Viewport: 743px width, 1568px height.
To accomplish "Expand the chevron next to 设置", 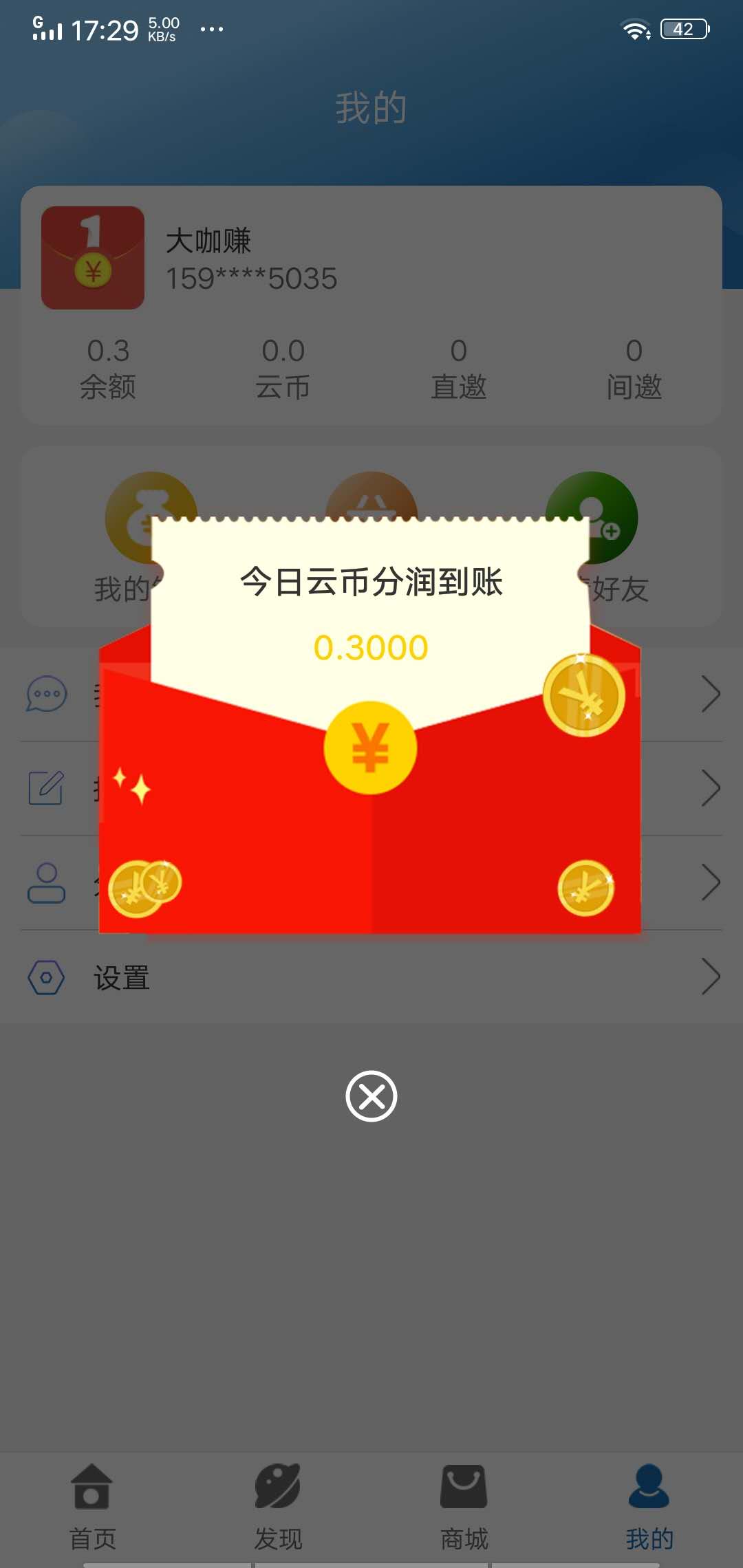I will pyautogui.click(x=712, y=977).
